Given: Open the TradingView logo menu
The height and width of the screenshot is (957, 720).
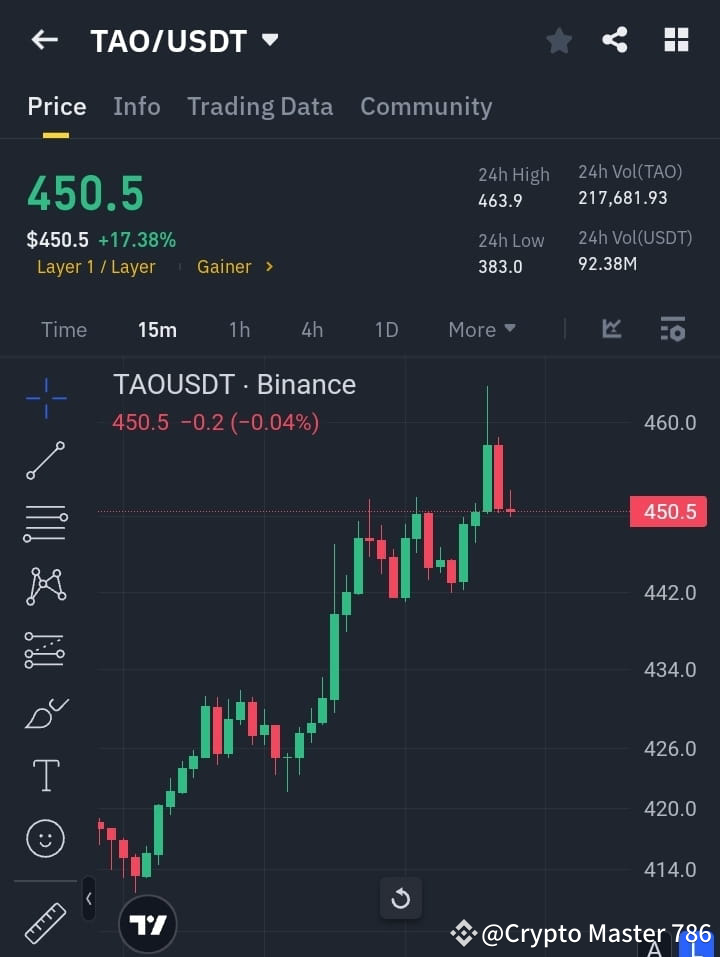Looking at the screenshot, I should click(148, 922).
